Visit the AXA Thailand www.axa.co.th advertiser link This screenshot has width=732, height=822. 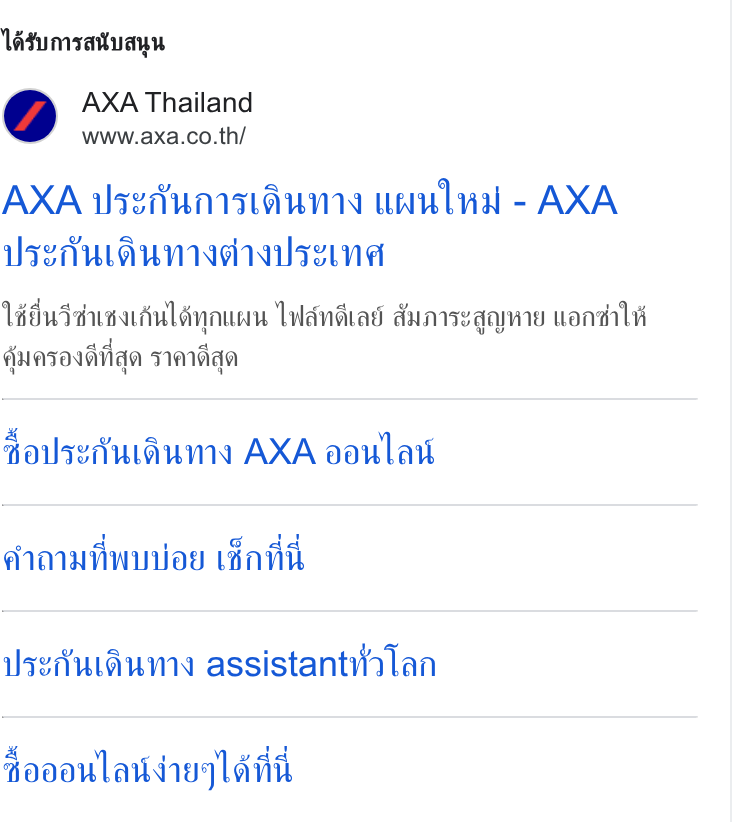tap(128, 116)
